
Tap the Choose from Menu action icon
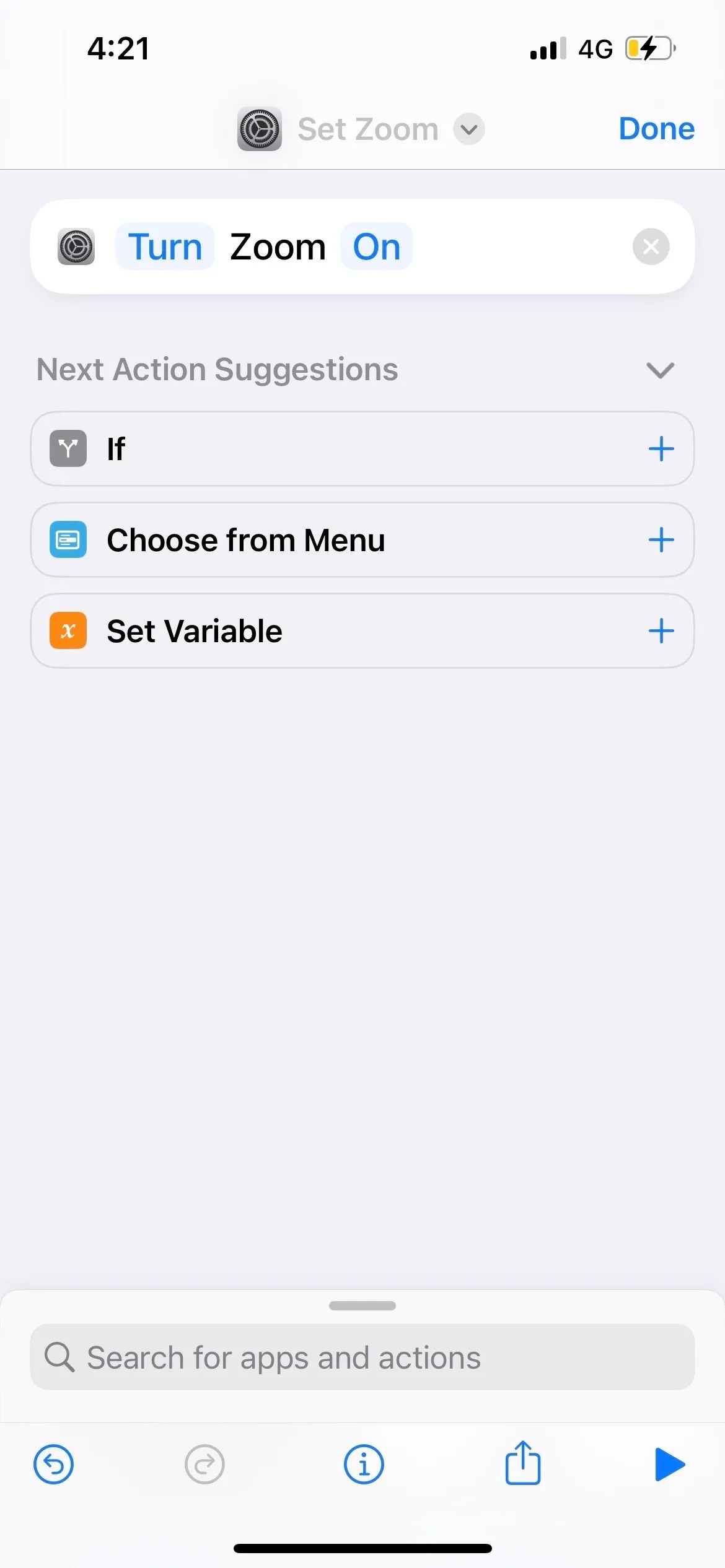[x=68, y=540]
